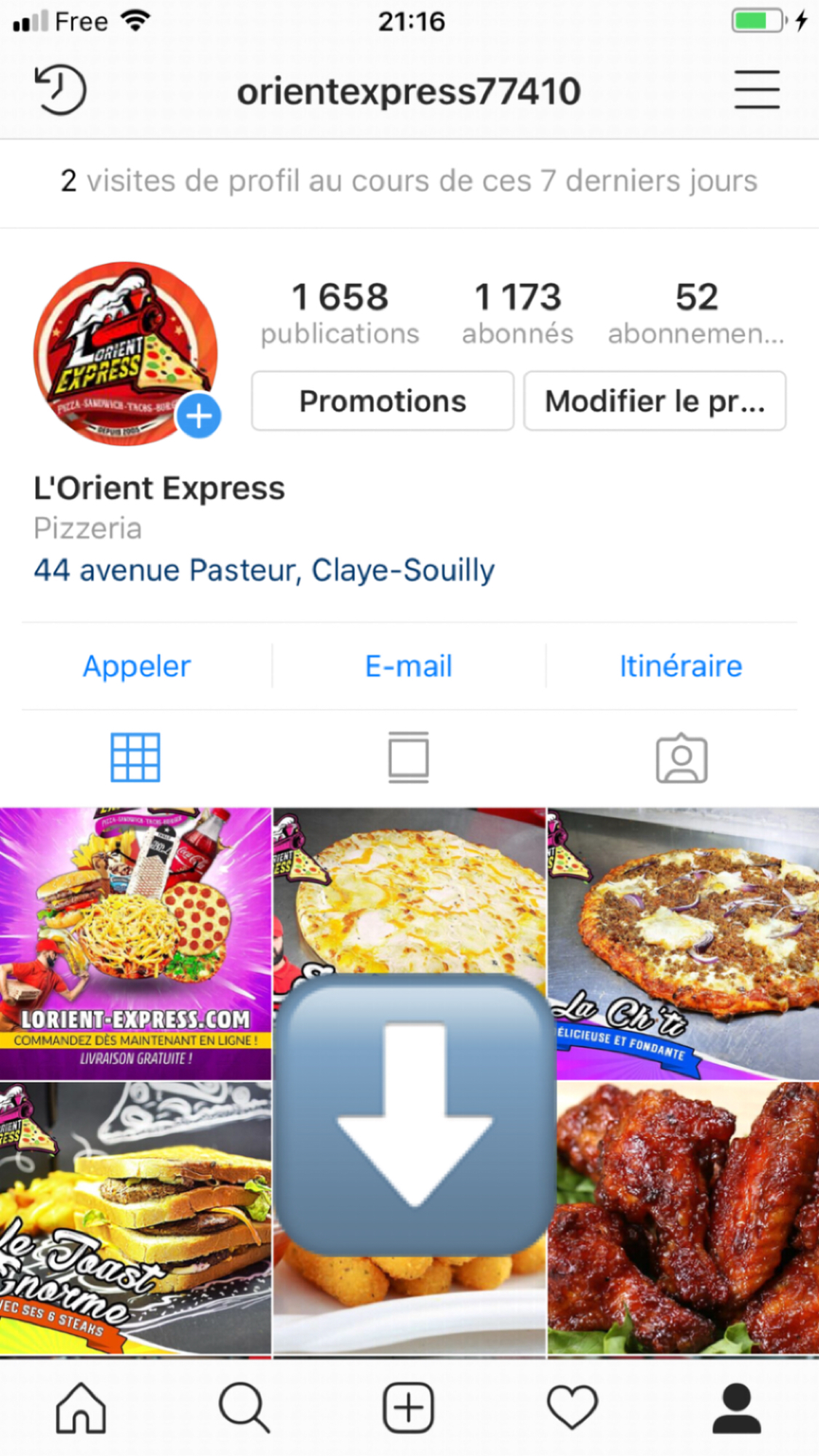Image resolution: width=819 pixels, height=1456 pixels.
Task: Switch to the single-column feed view tab
Action: click(x=409, y=758)
